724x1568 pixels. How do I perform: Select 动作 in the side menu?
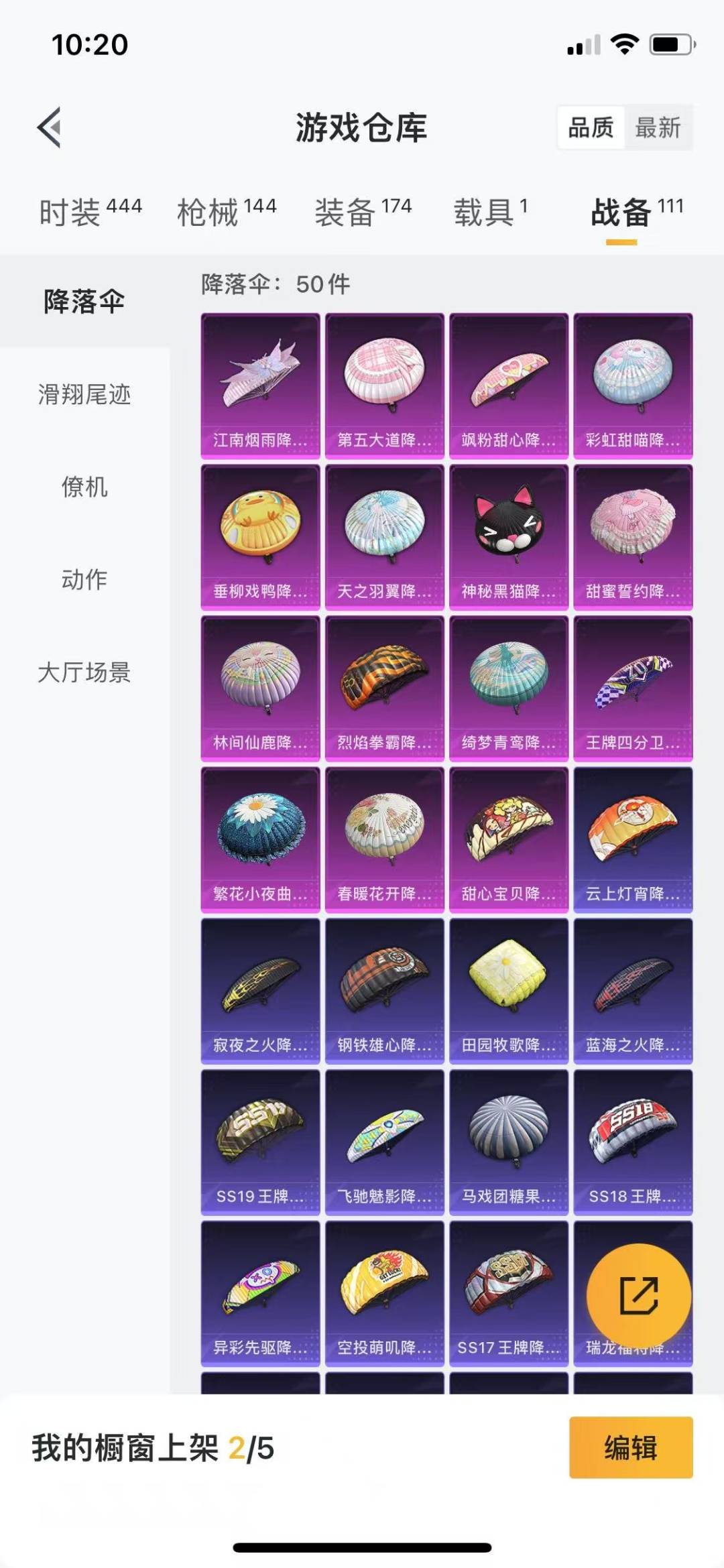click(x=84, y=579)
